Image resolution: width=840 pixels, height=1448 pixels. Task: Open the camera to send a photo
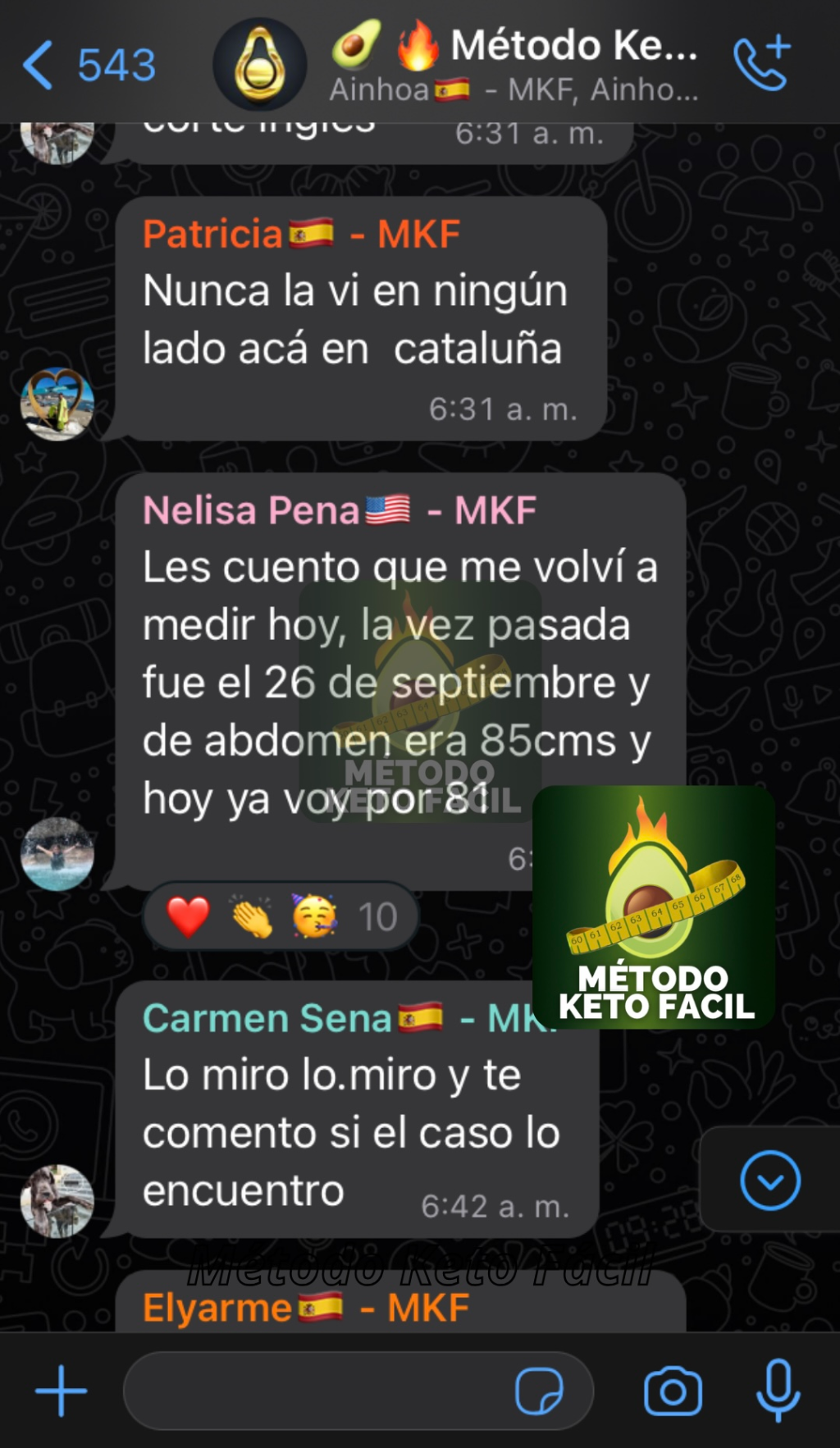[x=673, y=1391]
